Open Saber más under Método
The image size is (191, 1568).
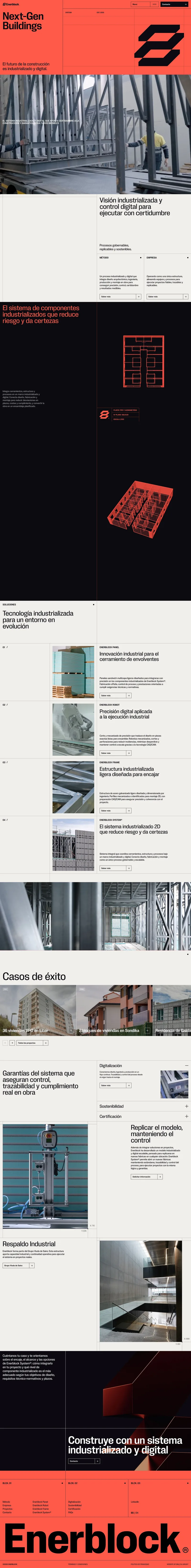pos(120,296)
